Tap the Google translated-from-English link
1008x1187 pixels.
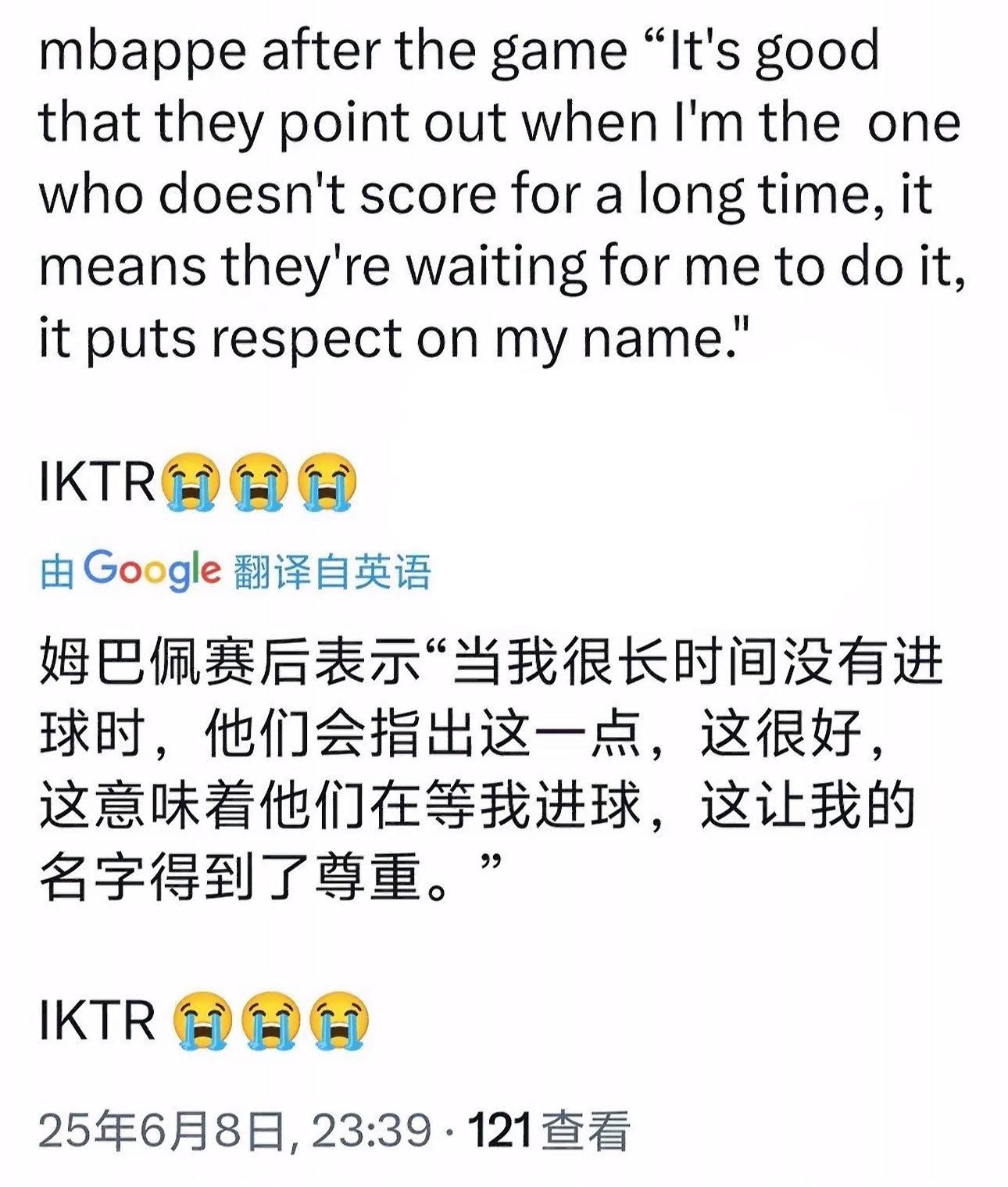coord(234,571)
